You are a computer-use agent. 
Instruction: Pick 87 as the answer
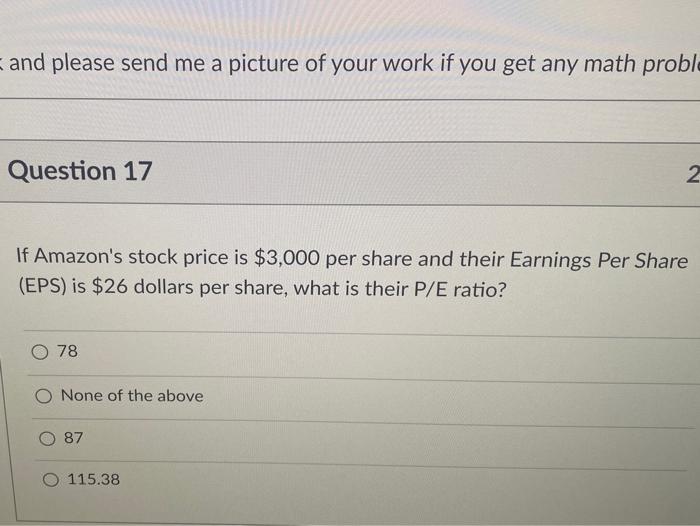tap(47, 438)
